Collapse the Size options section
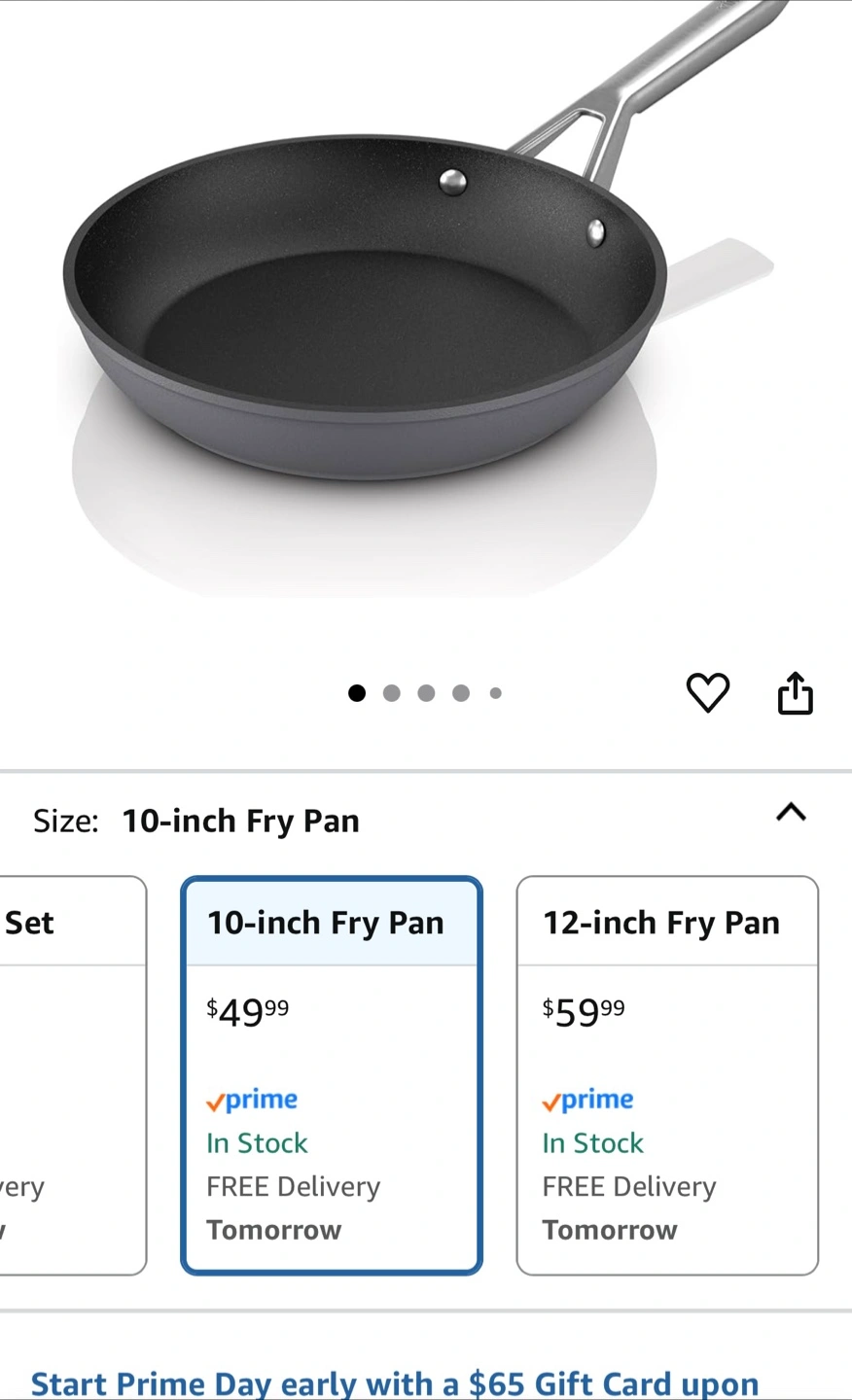 click(791, 813)
